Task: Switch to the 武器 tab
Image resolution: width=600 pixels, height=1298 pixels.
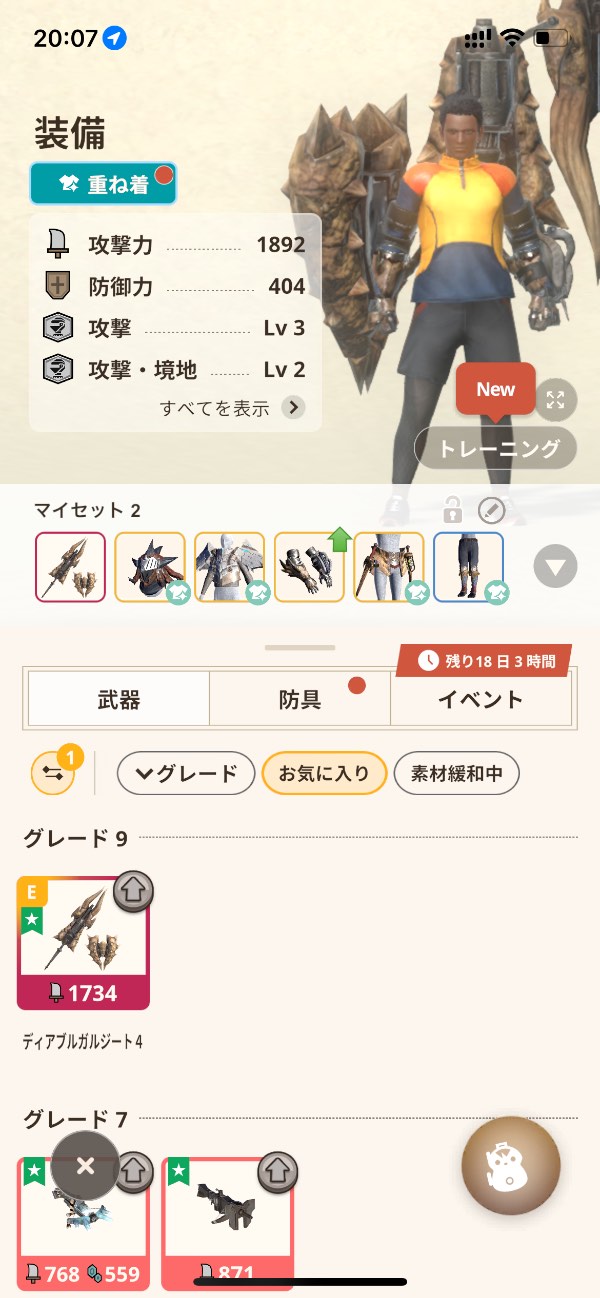Action: pos(119,699)
